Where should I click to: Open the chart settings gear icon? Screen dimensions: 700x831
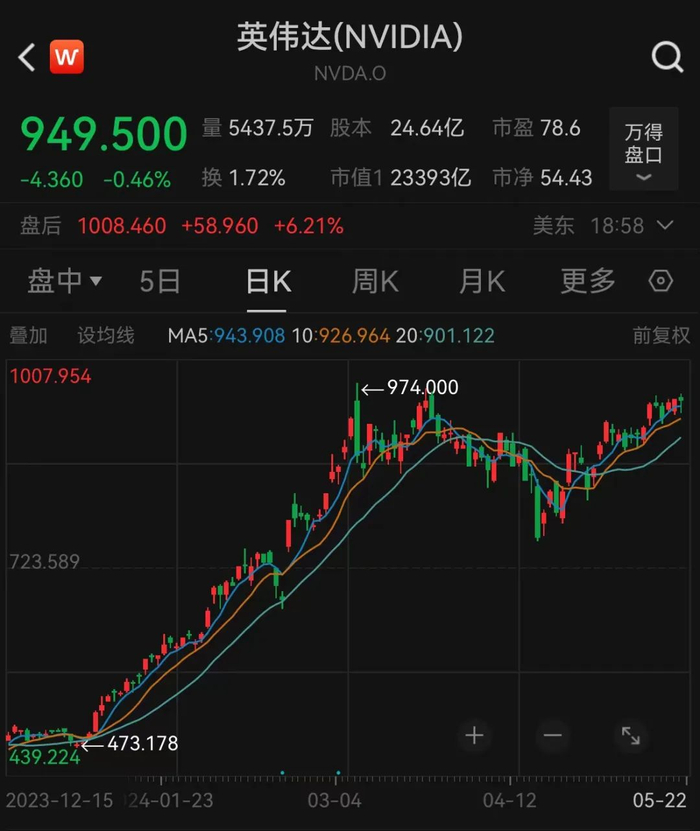[x=661, y=280]
